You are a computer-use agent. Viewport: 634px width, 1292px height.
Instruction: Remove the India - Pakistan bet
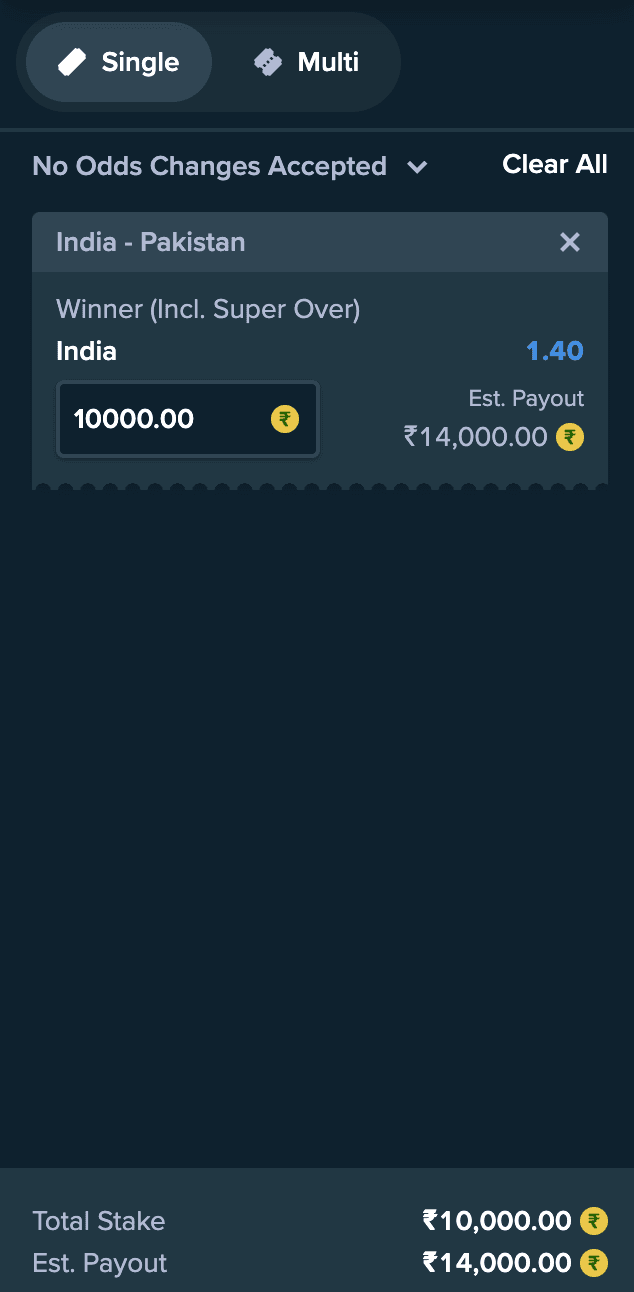[x=569, y=242]
